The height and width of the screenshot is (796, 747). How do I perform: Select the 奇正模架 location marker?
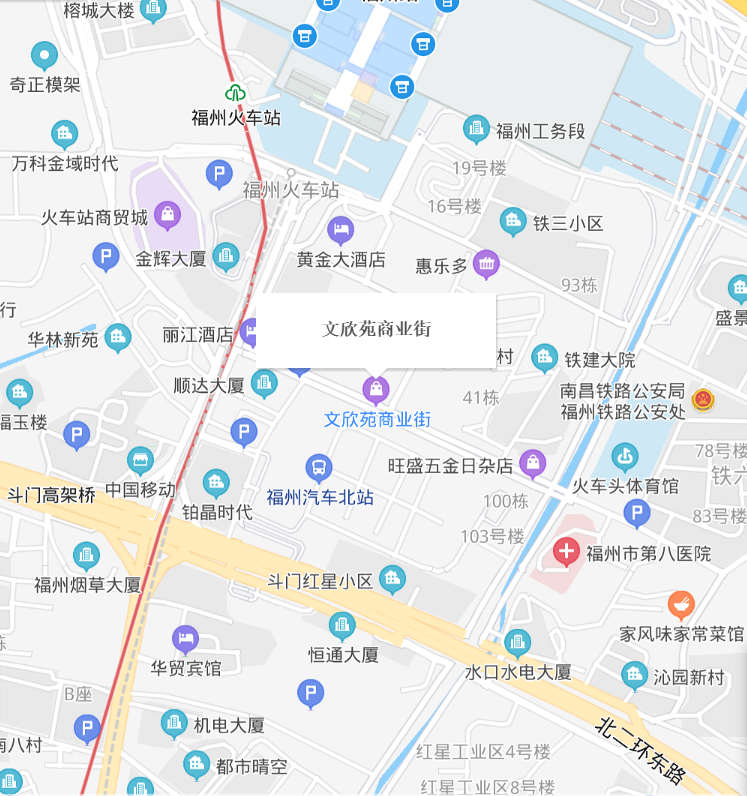tap(44, 56)
